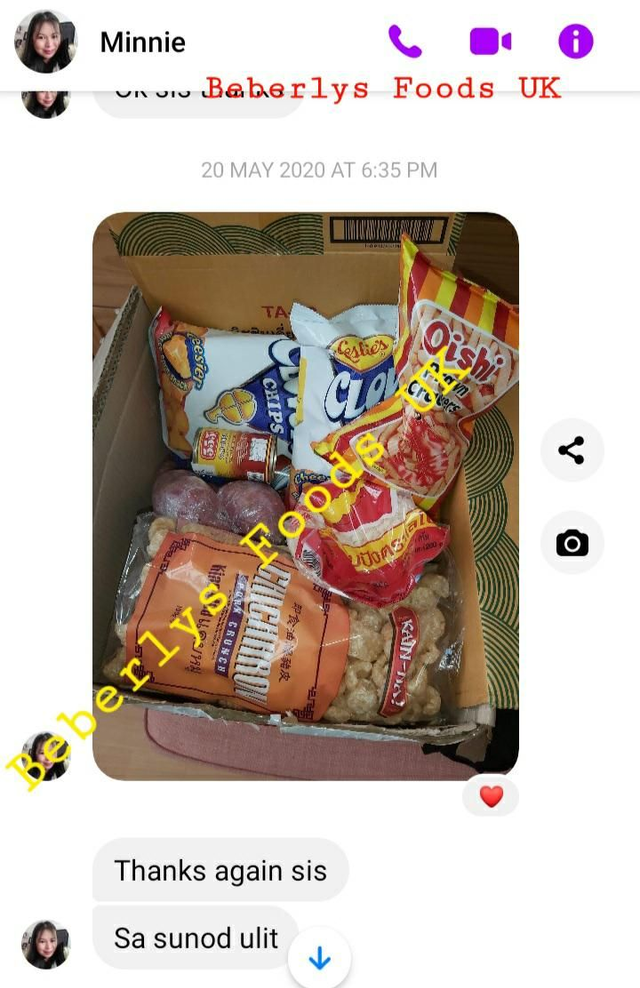
Task: Jump to latest messages with the down arrow
Action: pyautogui.click(x=319, y=959)
